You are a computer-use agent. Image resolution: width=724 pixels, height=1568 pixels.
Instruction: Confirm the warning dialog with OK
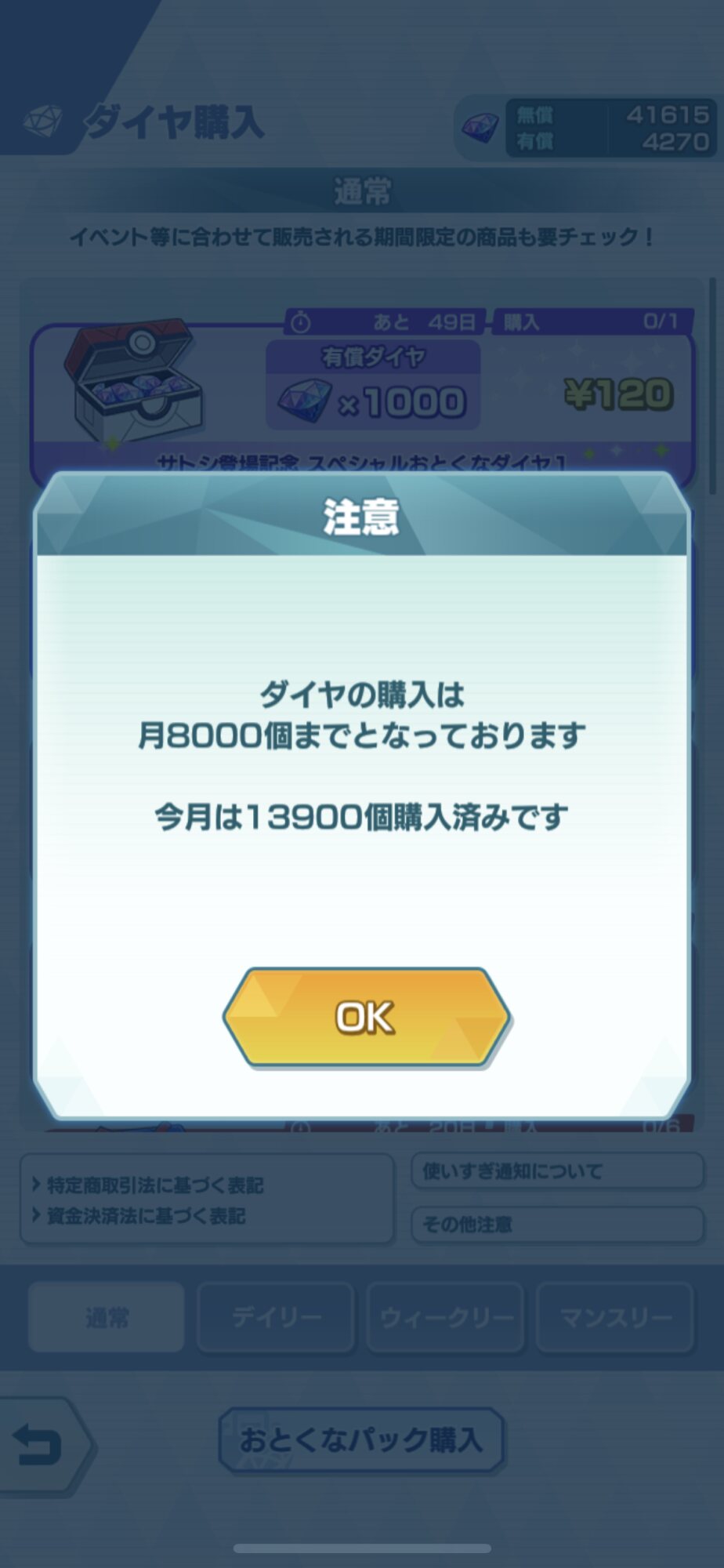click(x=366, y=1018)
